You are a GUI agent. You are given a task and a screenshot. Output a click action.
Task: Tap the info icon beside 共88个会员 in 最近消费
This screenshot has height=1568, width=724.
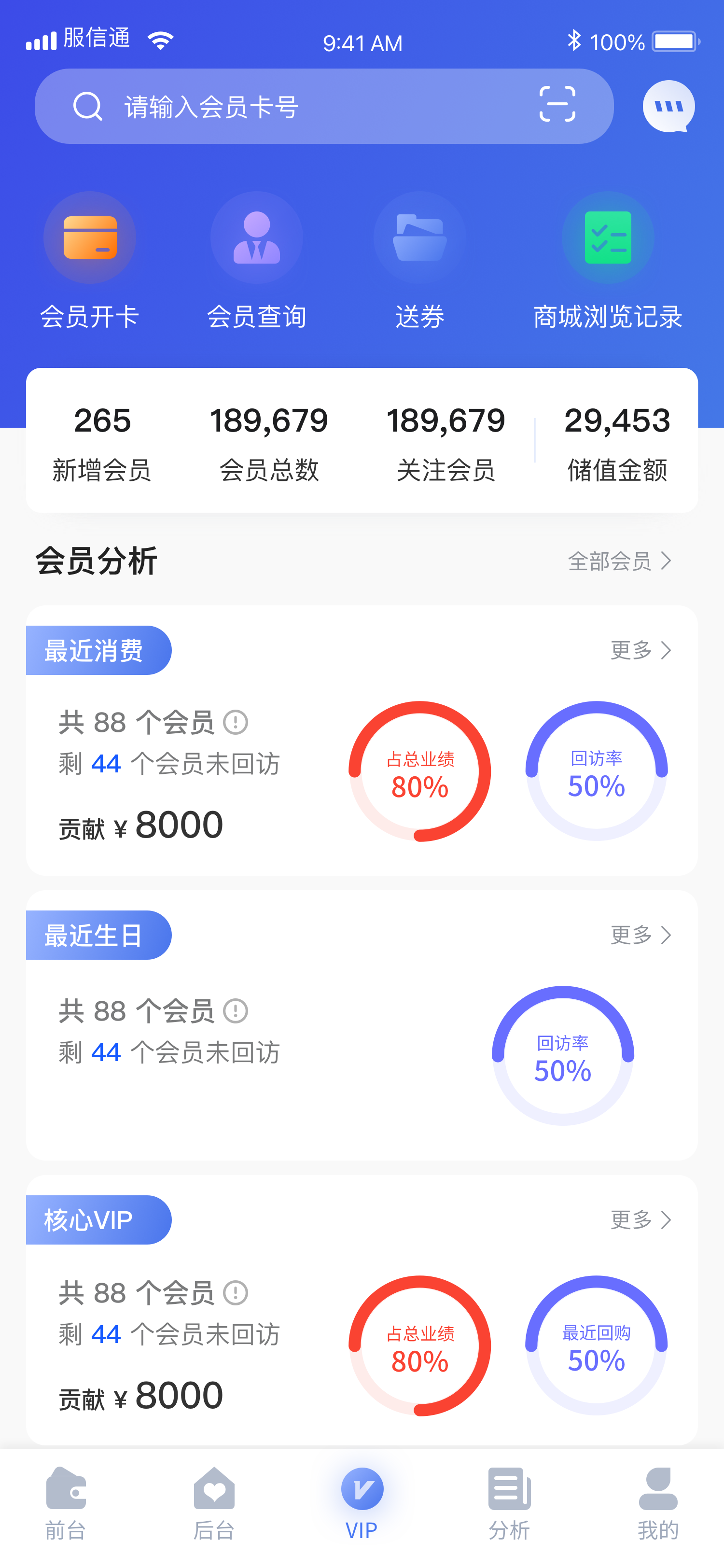[236, 723]
